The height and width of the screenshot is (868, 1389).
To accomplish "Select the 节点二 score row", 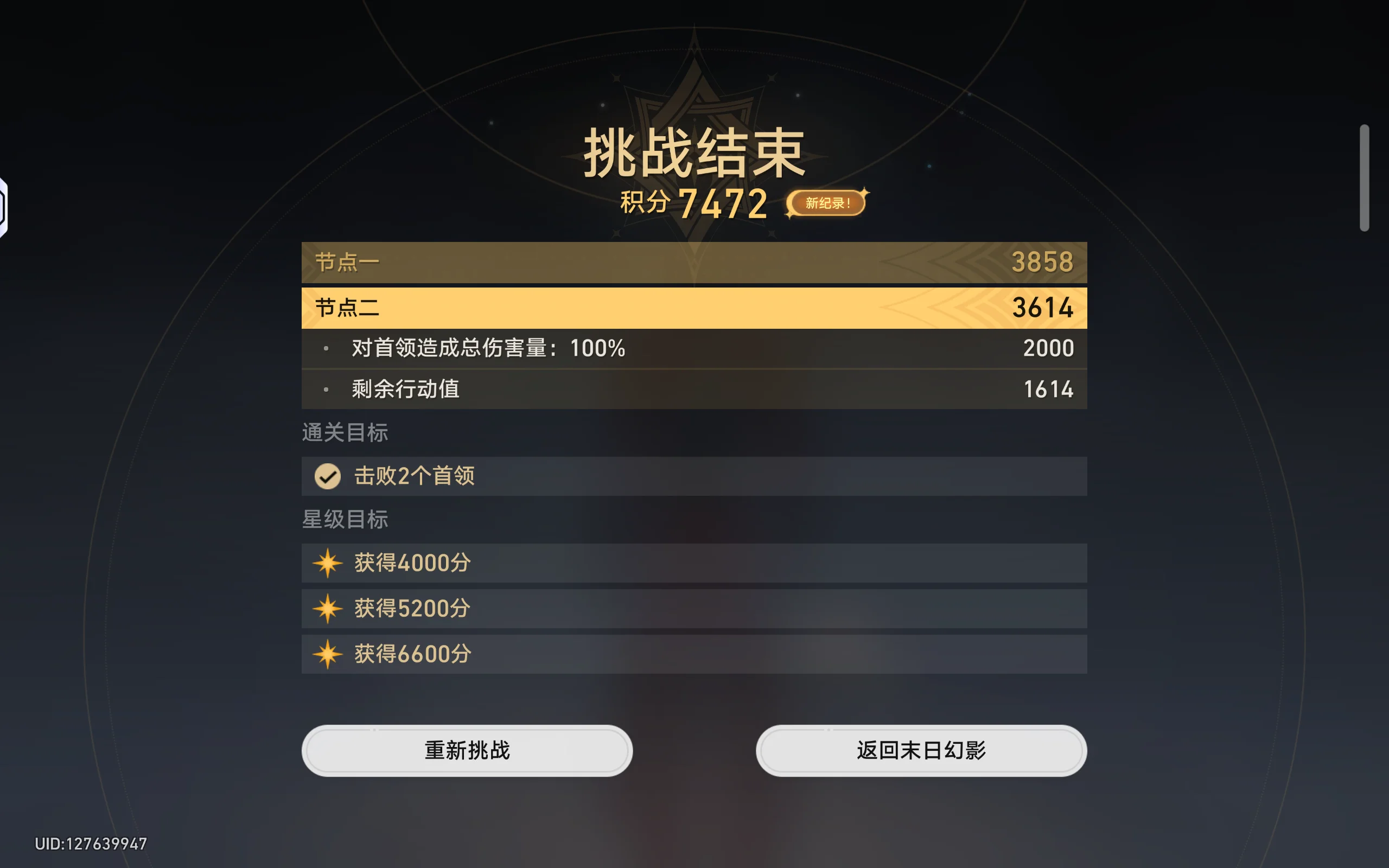I will tap(693, 308).
